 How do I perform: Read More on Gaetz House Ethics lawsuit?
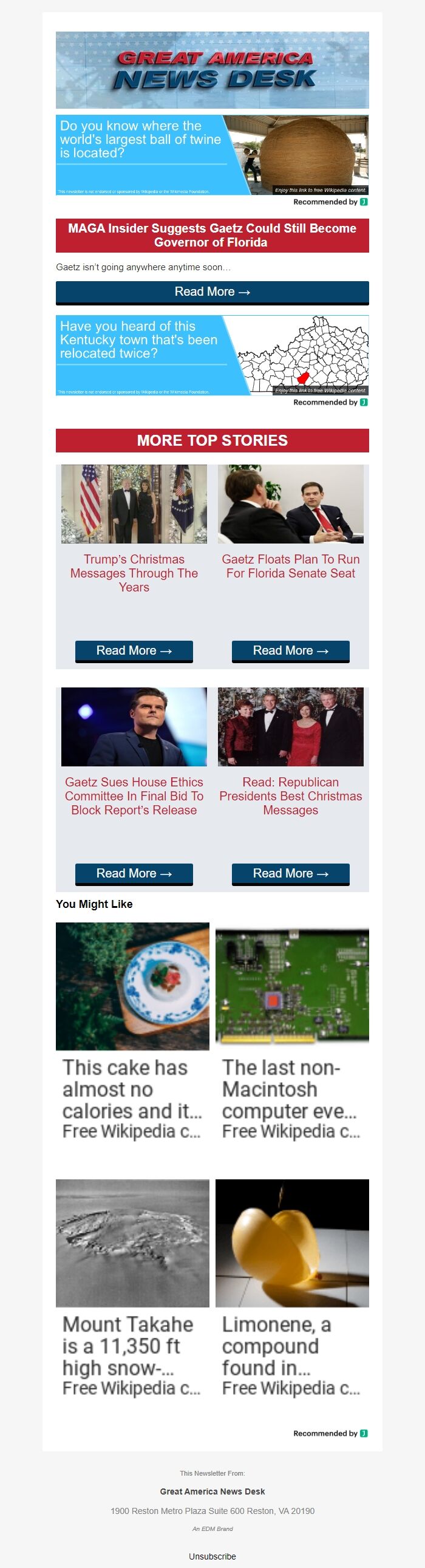click(x=134, y=873)
